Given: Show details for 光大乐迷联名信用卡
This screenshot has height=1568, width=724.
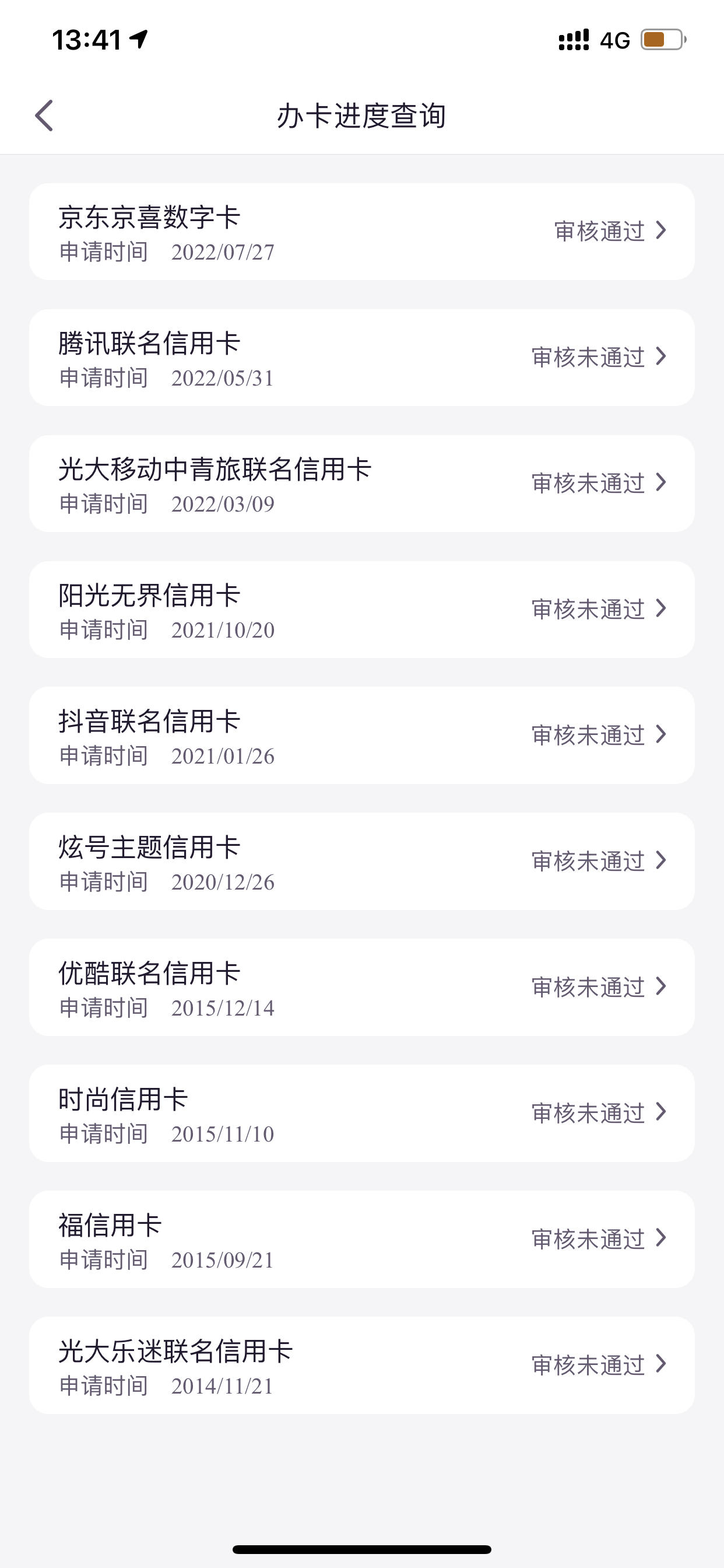Looking at the screenshot, I should pyautogui.click(x=362, y=1366).
